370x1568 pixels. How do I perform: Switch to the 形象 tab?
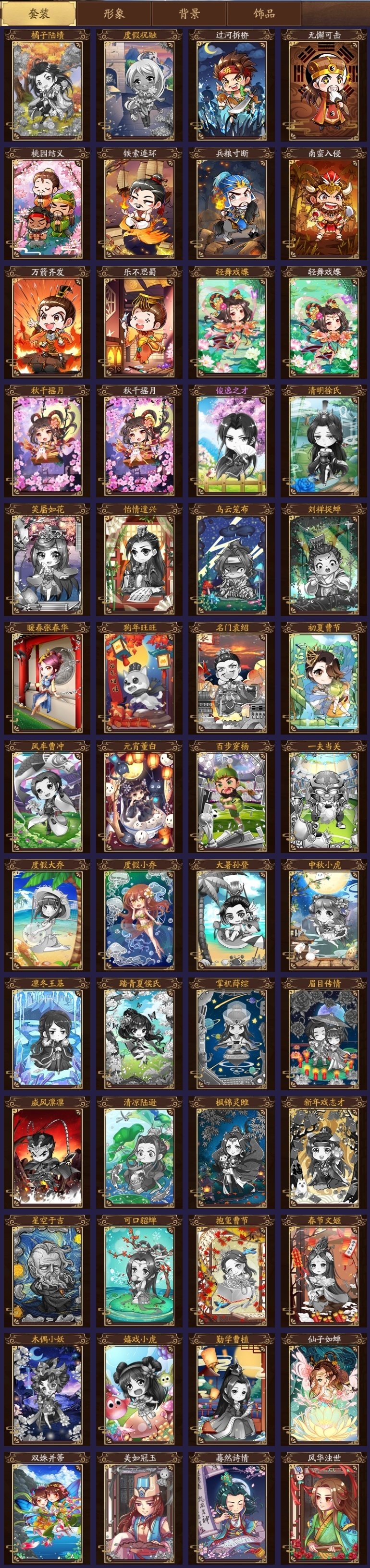(x=114, y=13)
